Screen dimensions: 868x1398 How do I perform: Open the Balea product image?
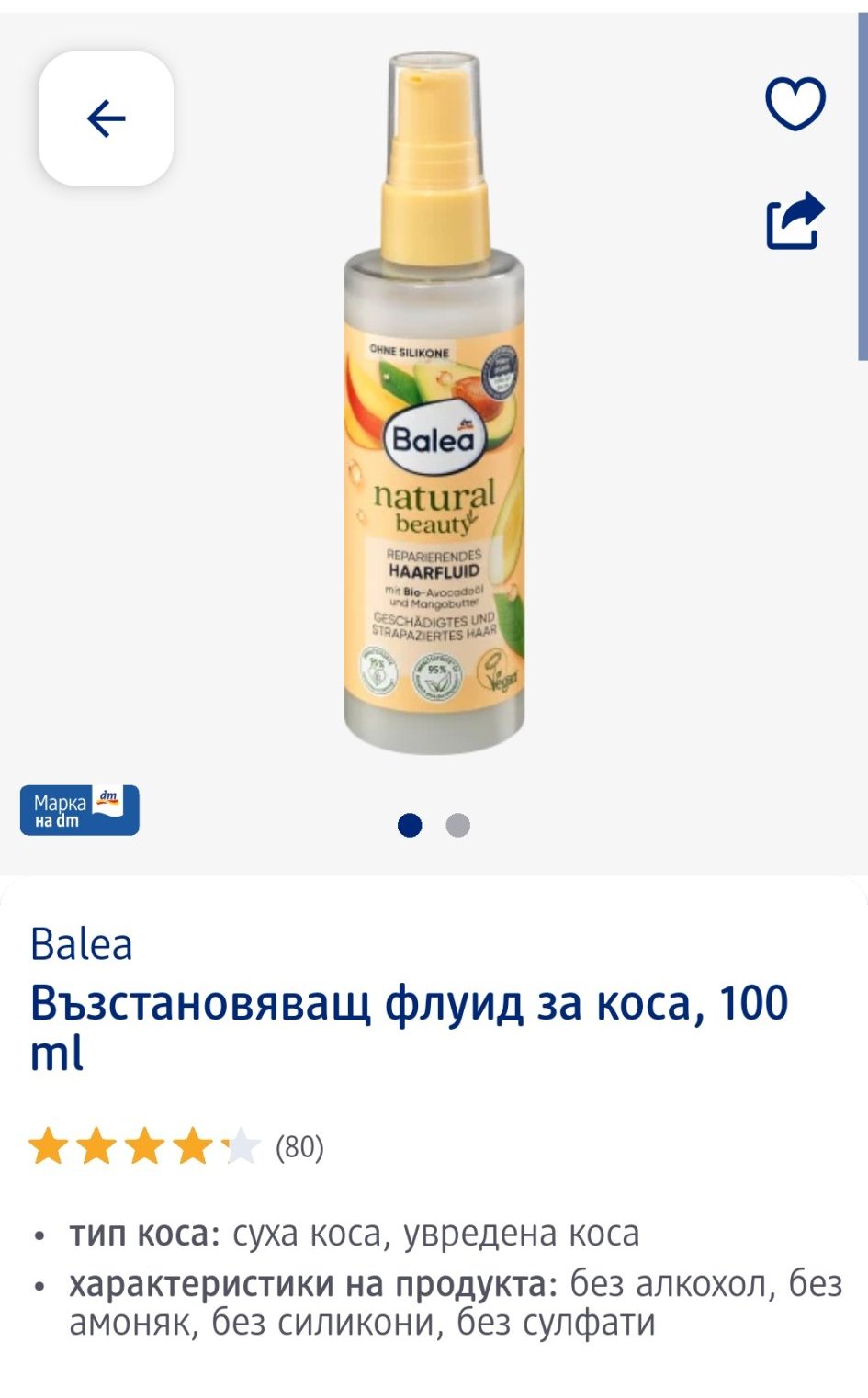(x=434, y=404)
